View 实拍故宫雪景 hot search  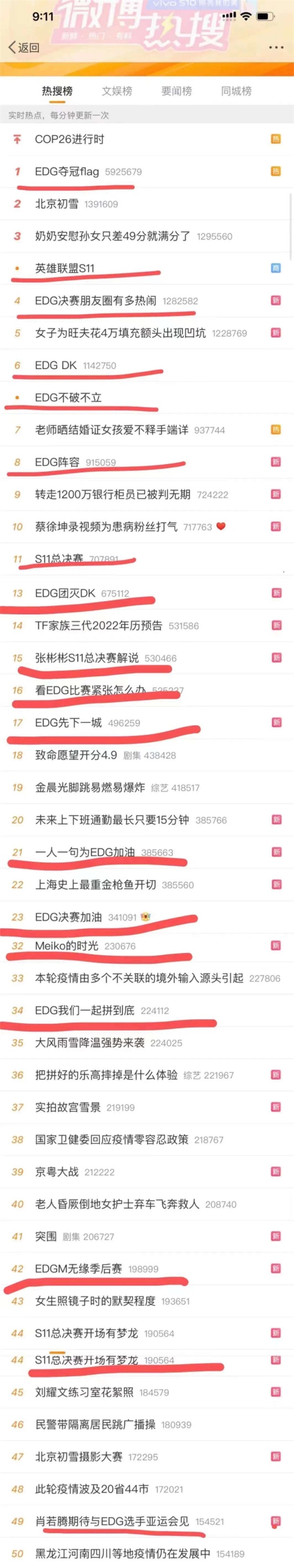(x=68, y=1107)
